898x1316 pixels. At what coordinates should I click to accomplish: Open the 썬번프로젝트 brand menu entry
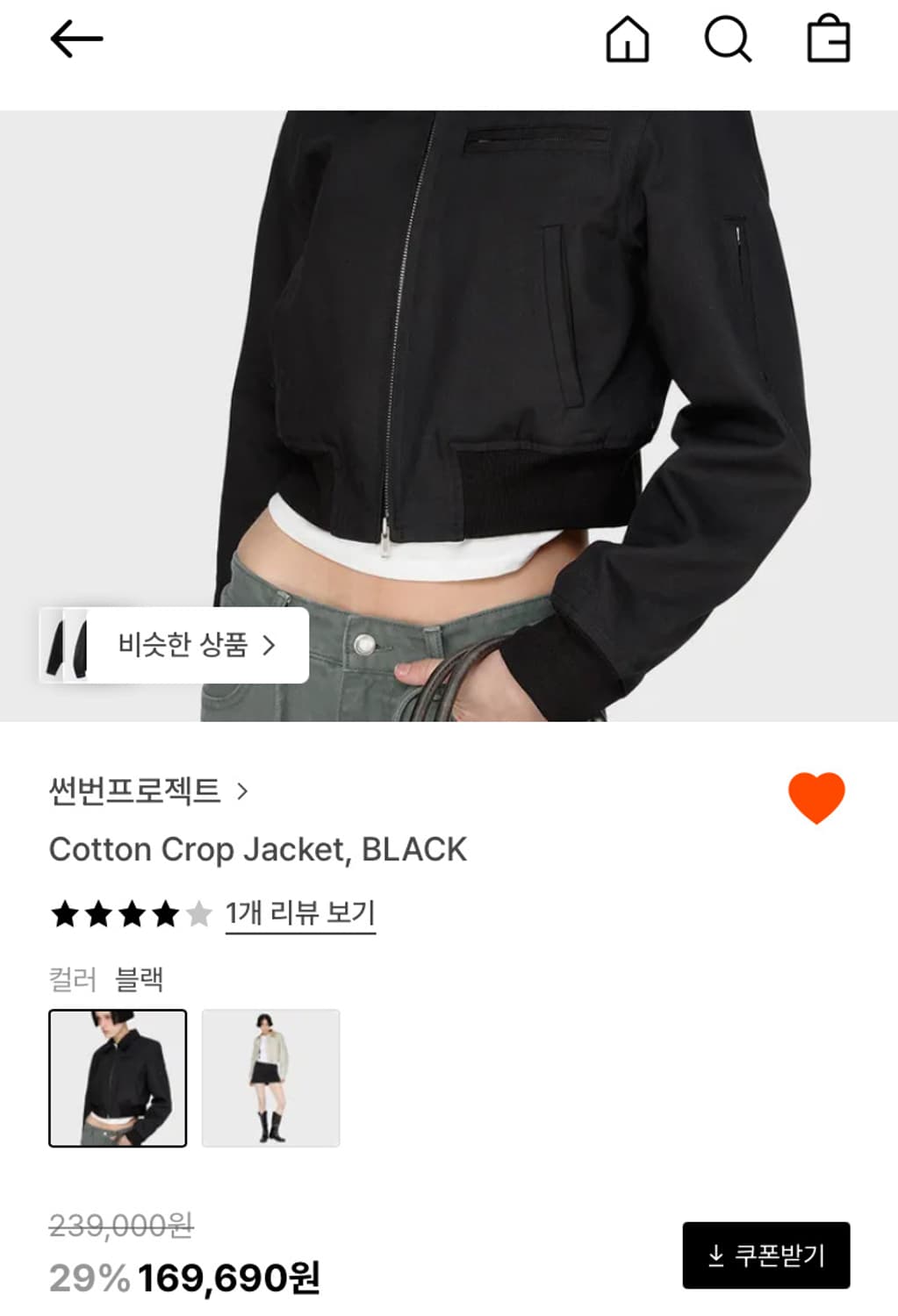click(134, 790)
